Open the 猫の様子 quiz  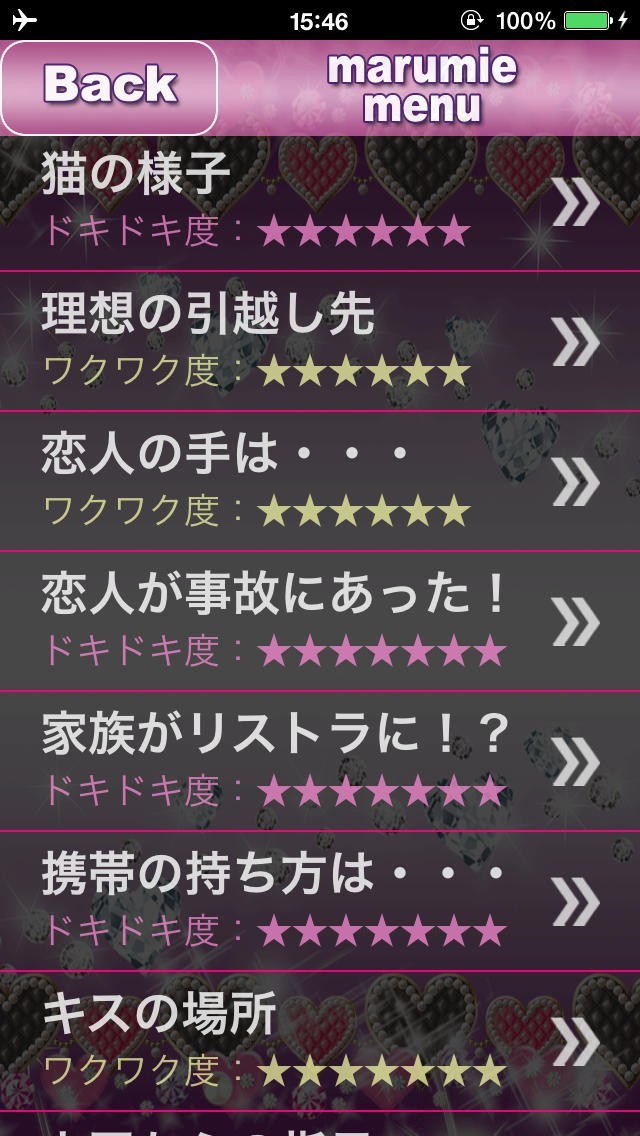tap(320, 204)
